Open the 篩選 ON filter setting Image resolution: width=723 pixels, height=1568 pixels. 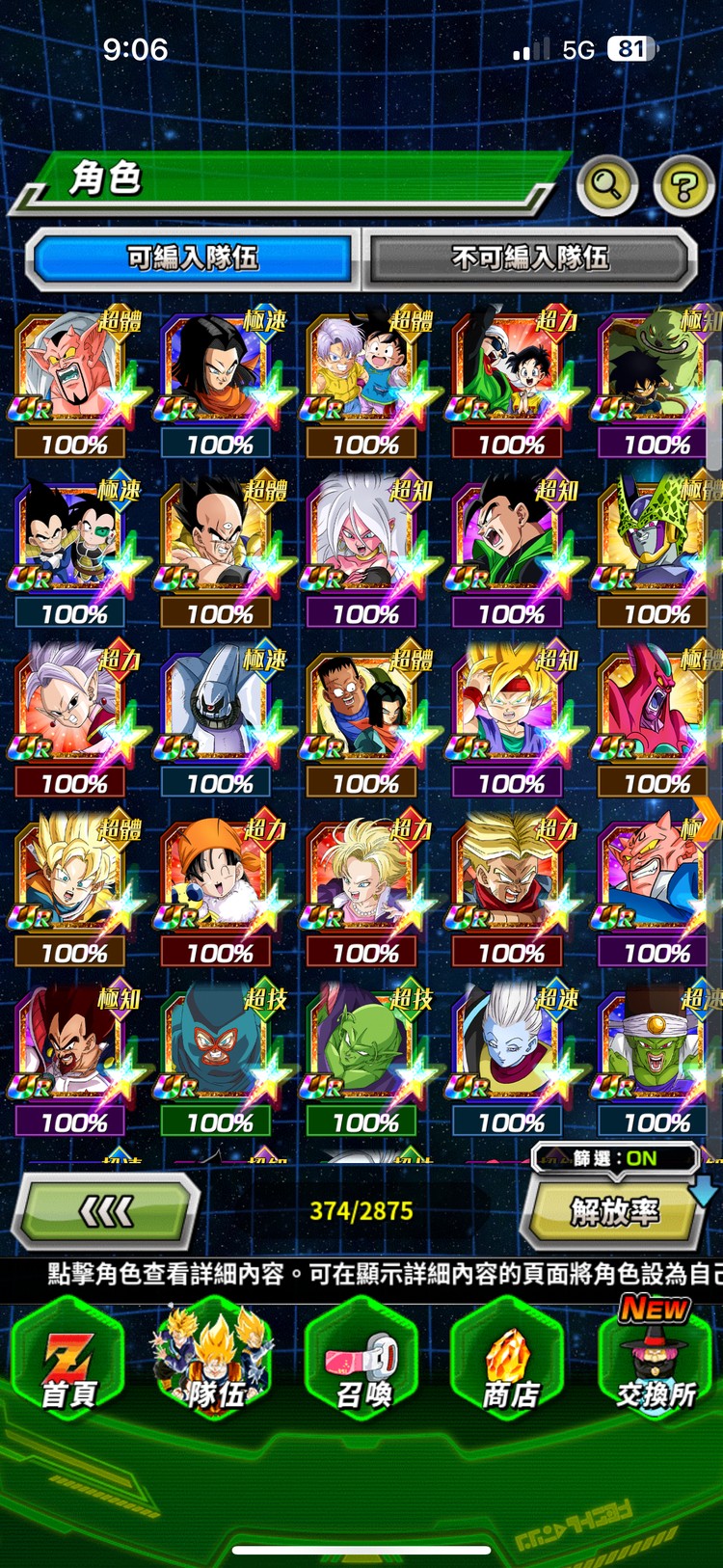click(615, 1158)
